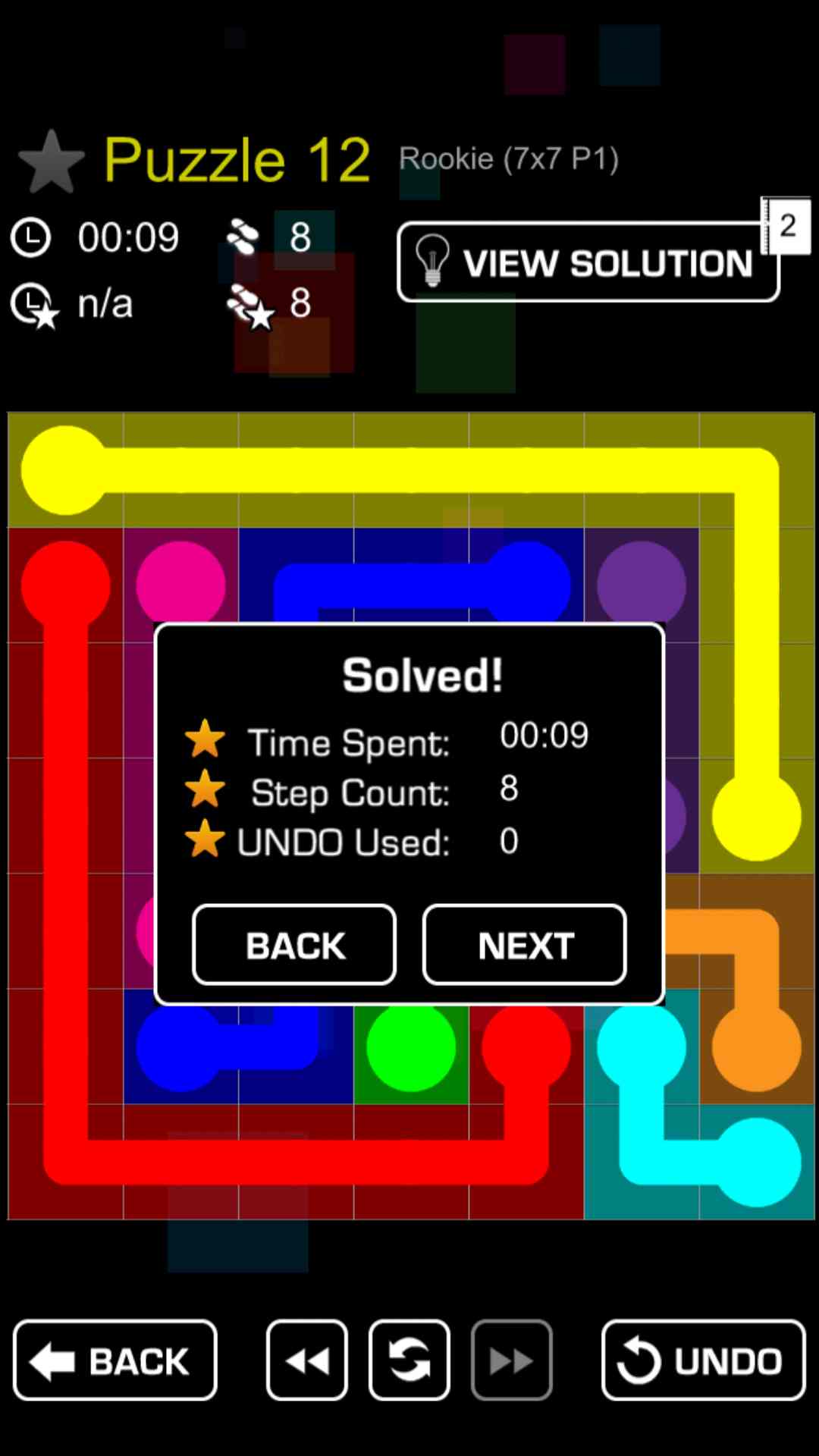Skip to next puzzle with forward arrows
This screenshot has width=819, height=1456.
pyautogui.click(x=511, y=1360)
